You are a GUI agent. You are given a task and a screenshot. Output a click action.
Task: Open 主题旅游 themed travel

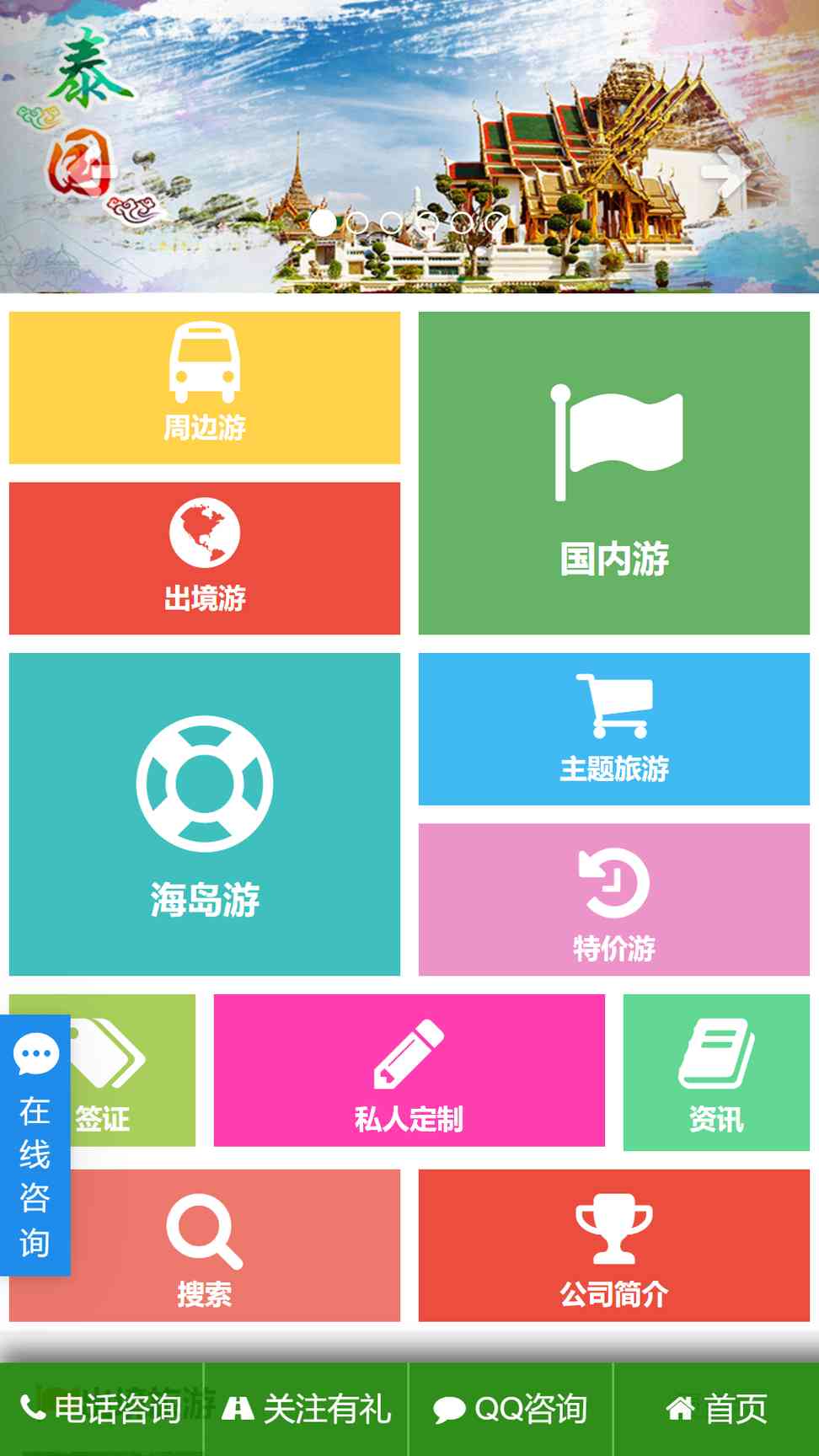pos(613,729)
